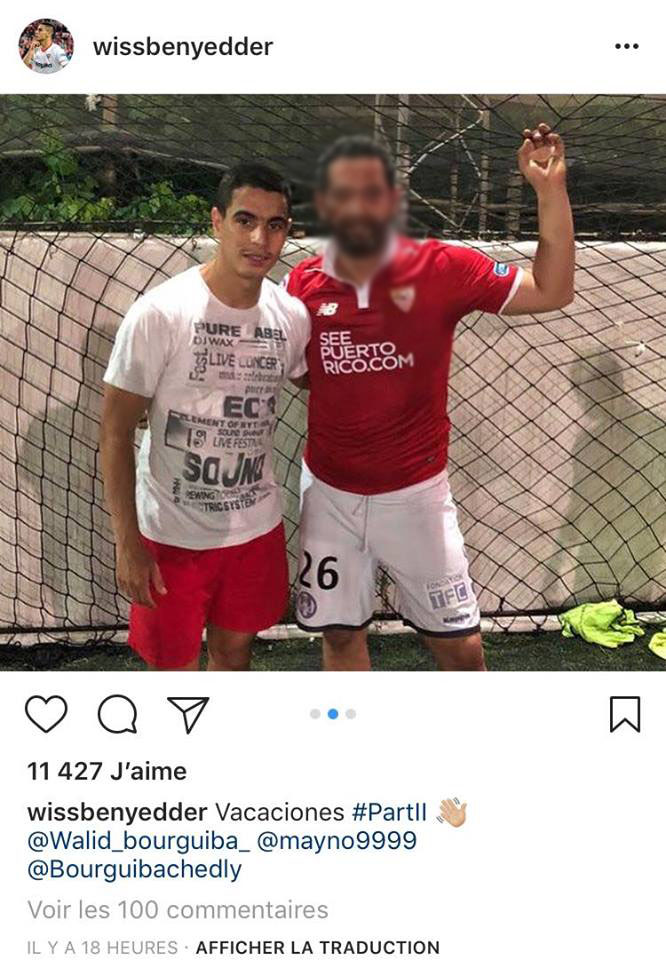Share the post via paper plane icon
666x960 pixels.
pyautogui.click(x=188, y=714)
